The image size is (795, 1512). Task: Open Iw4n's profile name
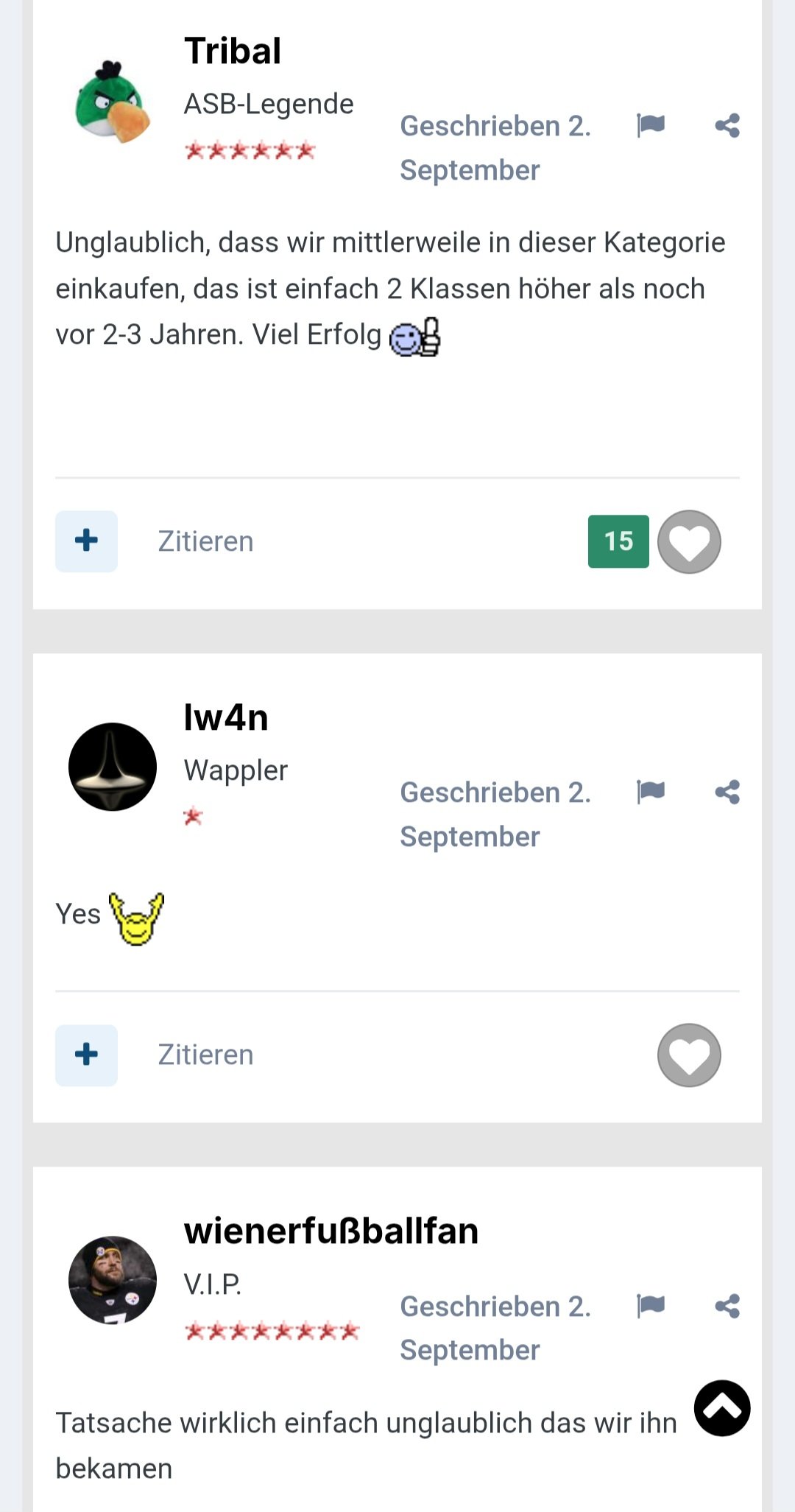tap(226, 717)
